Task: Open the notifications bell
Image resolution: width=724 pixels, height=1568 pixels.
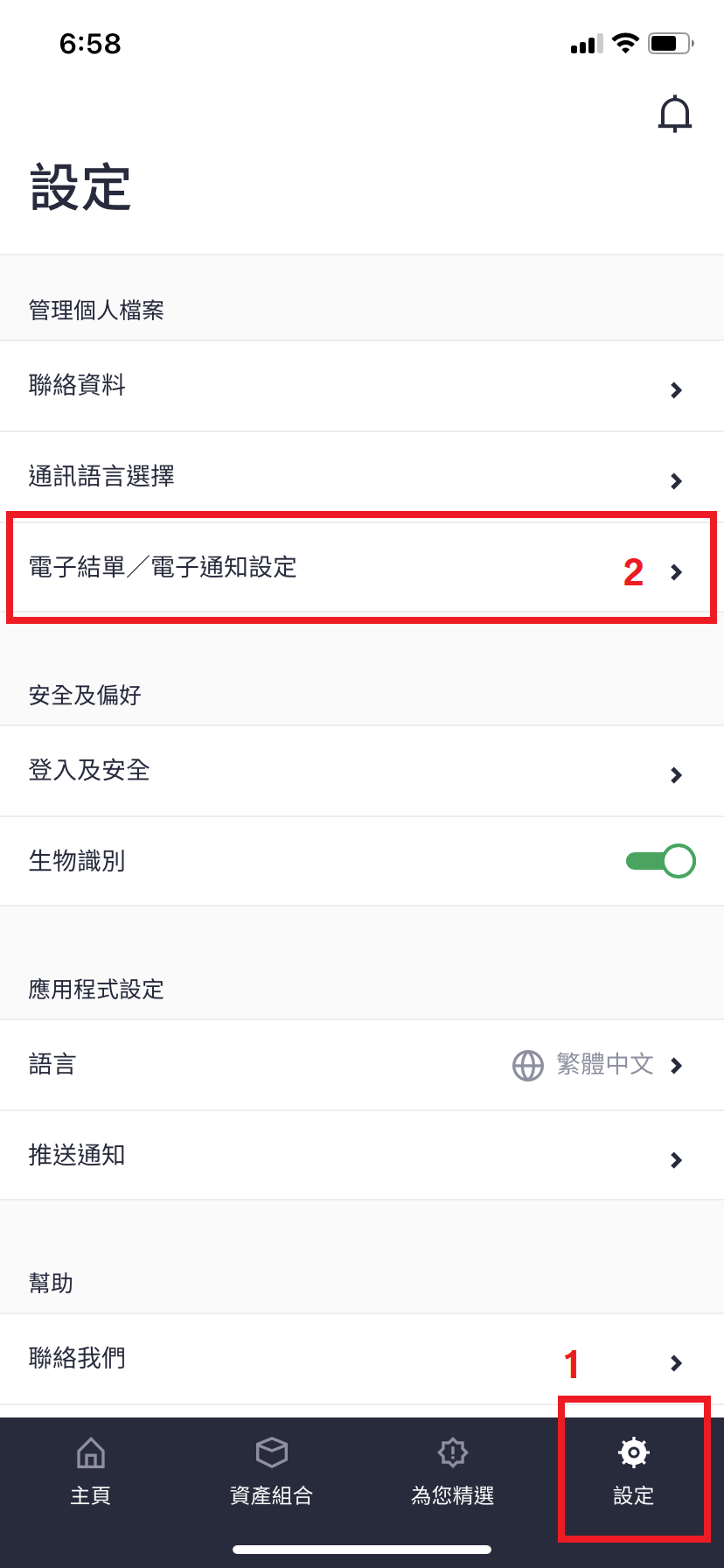Action: pyautogui.click(x=675, y=115)
